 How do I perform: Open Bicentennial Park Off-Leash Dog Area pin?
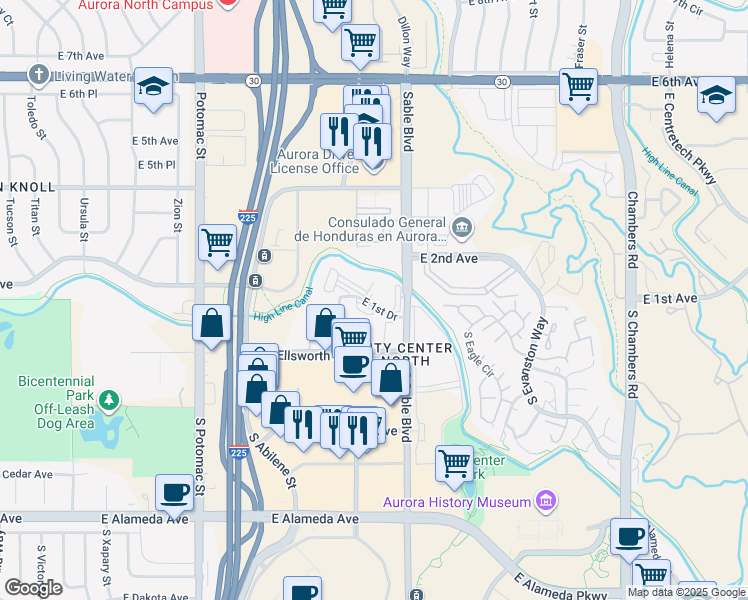108,401
